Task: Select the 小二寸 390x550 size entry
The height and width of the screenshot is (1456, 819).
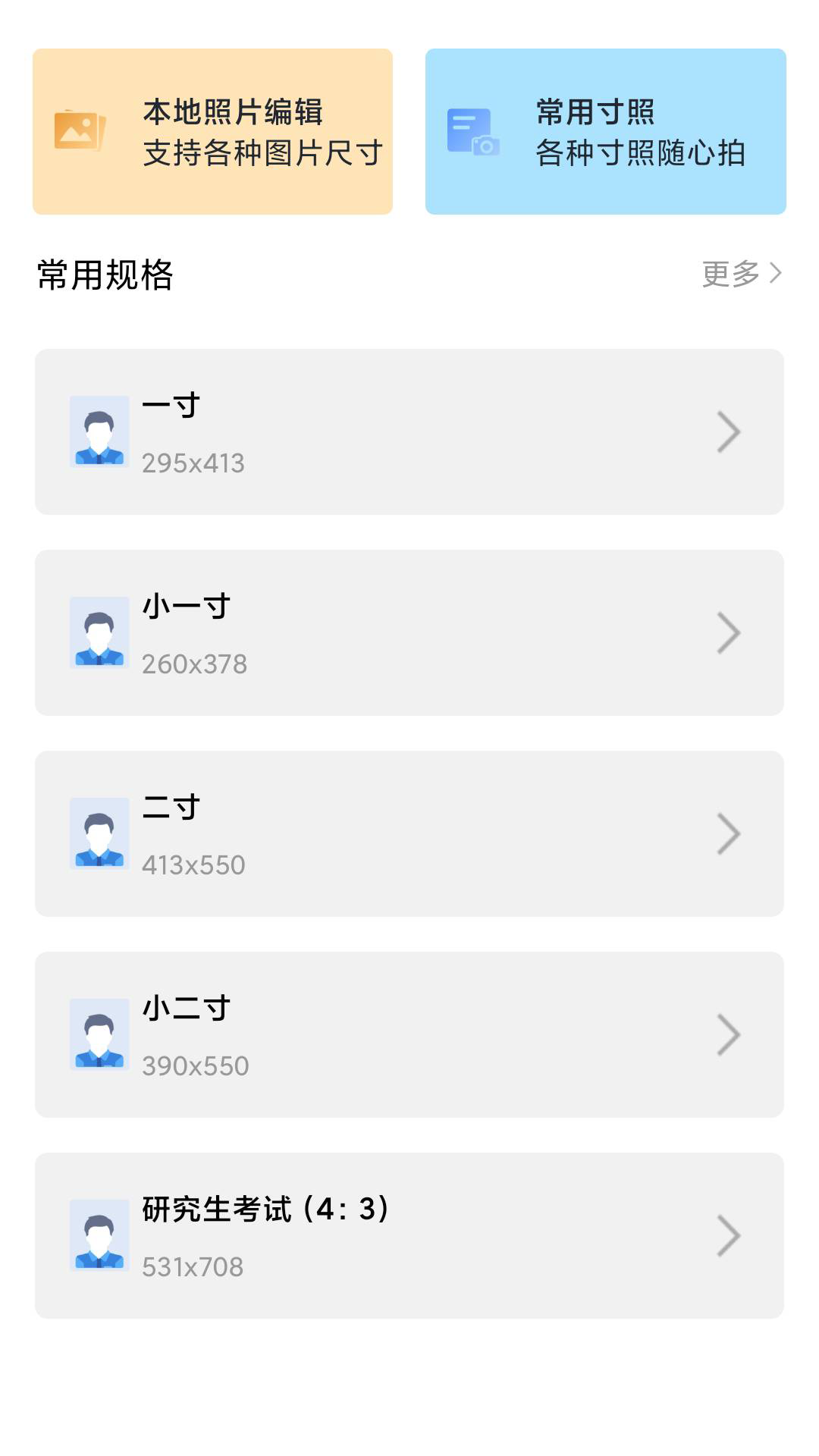Action: click(x=409, y=1034)
